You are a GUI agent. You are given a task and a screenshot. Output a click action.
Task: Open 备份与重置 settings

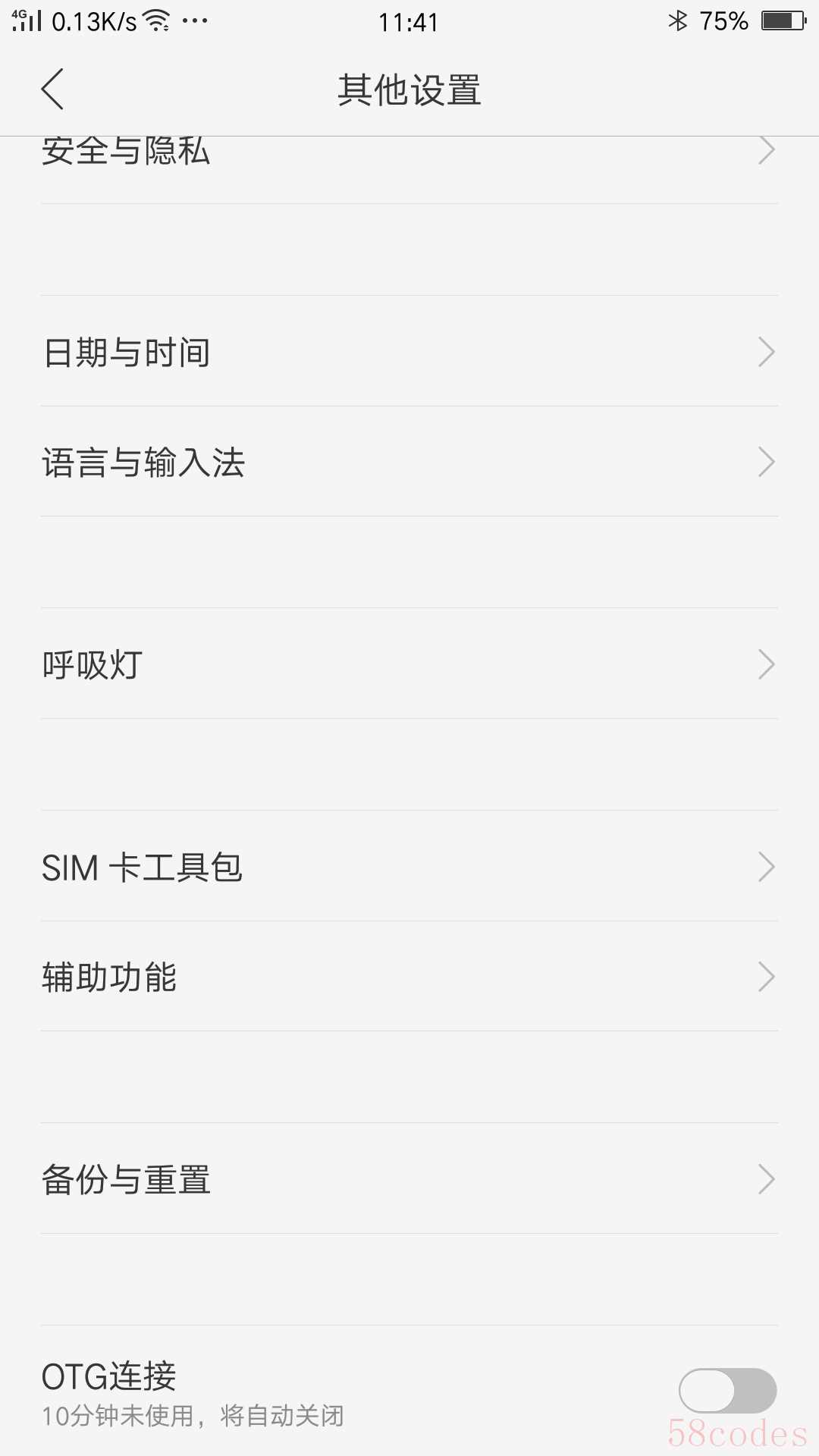tap(409, 1179)
